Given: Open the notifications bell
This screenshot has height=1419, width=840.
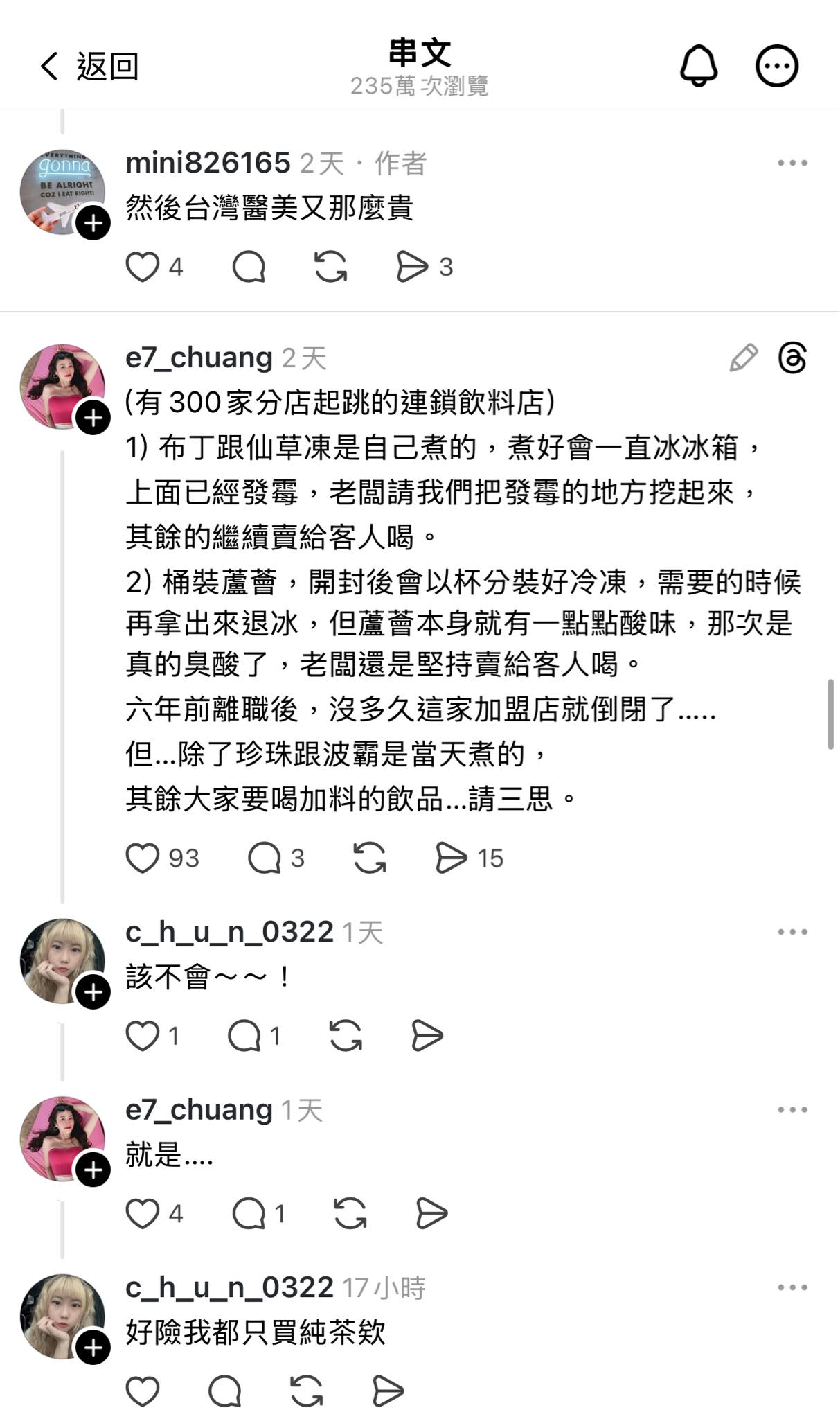Looking at the screenshot, I should (x=699, y=66).
